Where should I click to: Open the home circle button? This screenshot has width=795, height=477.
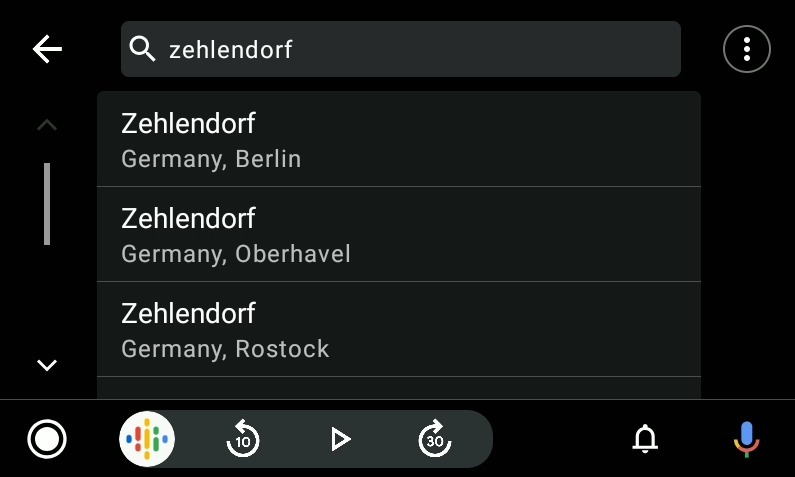coord(47,439)
